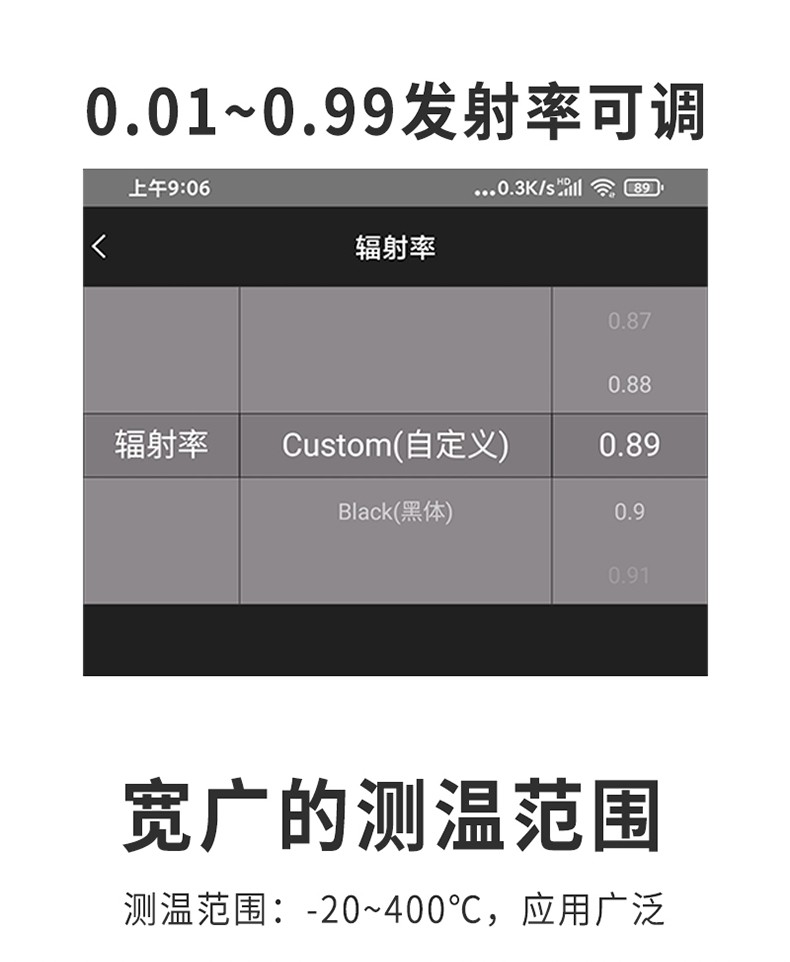
Task: Tap the dimmed Black(黑体) option text
Action: (x=395, y=512)
